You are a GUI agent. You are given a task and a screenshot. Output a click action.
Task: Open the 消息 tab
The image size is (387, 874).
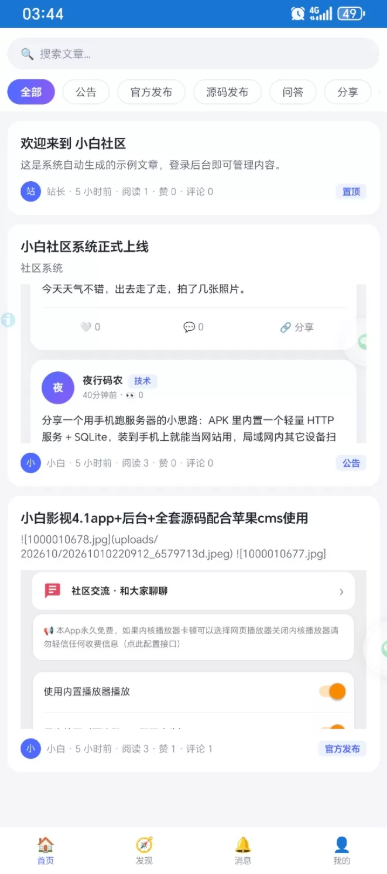pos(243,851)
